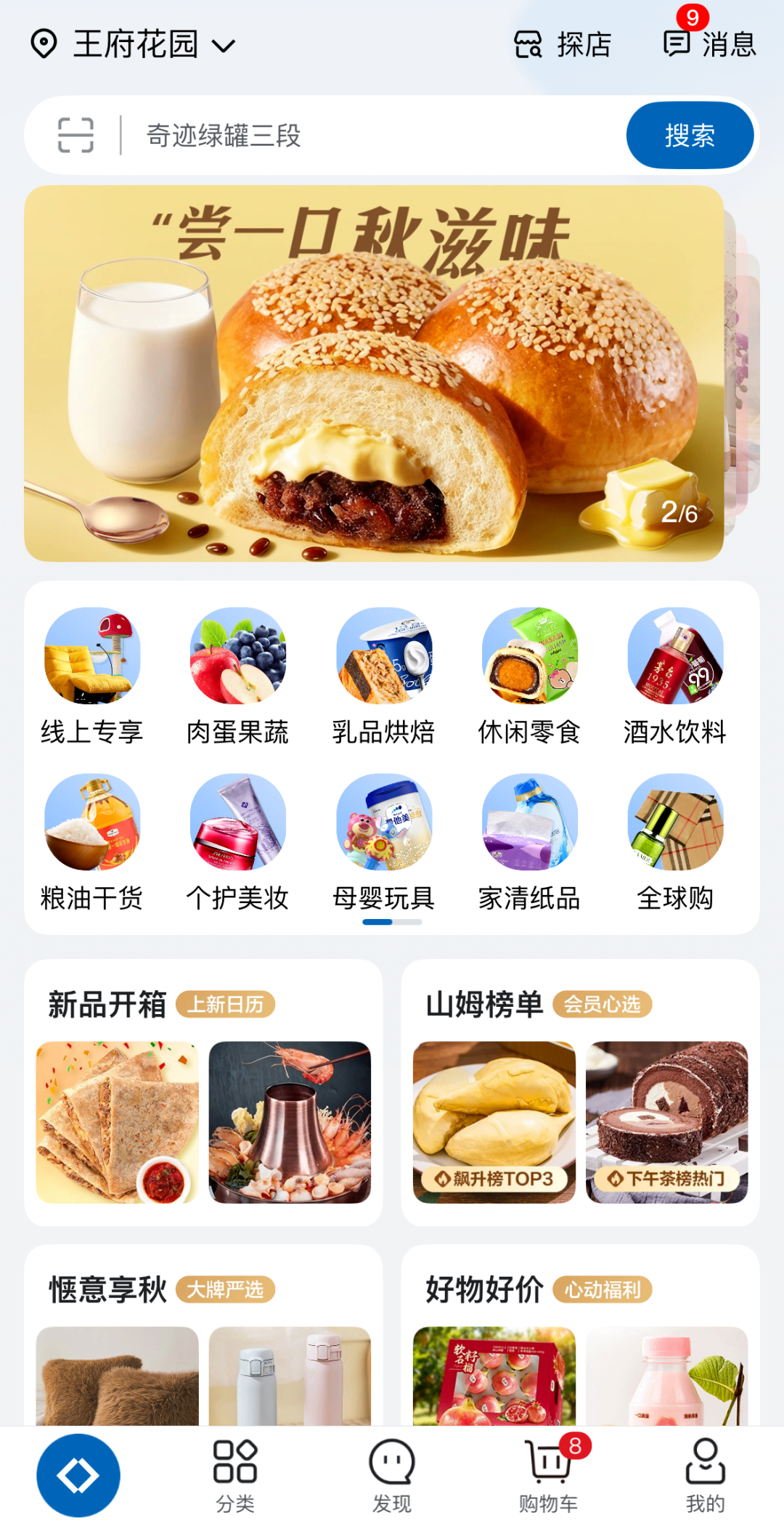This screenshot has height=1523, width=784.
Task: Switch to the 发现 tab
Action: [x=392, y=1475]
